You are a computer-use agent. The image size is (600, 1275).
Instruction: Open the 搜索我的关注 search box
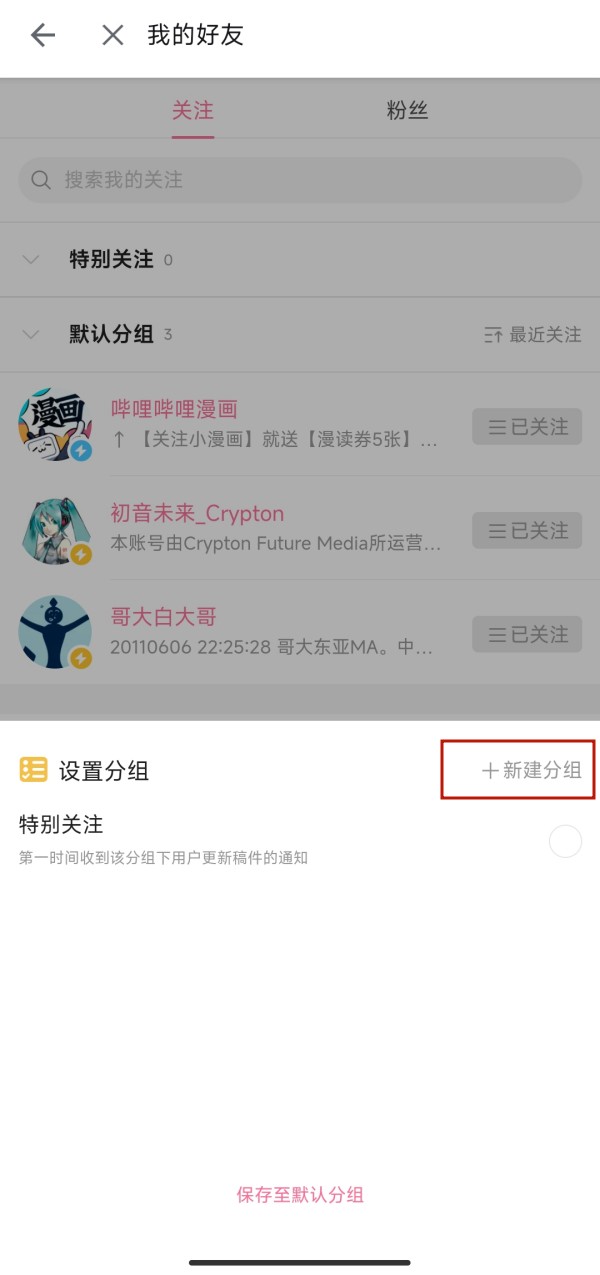pos(300,180)
